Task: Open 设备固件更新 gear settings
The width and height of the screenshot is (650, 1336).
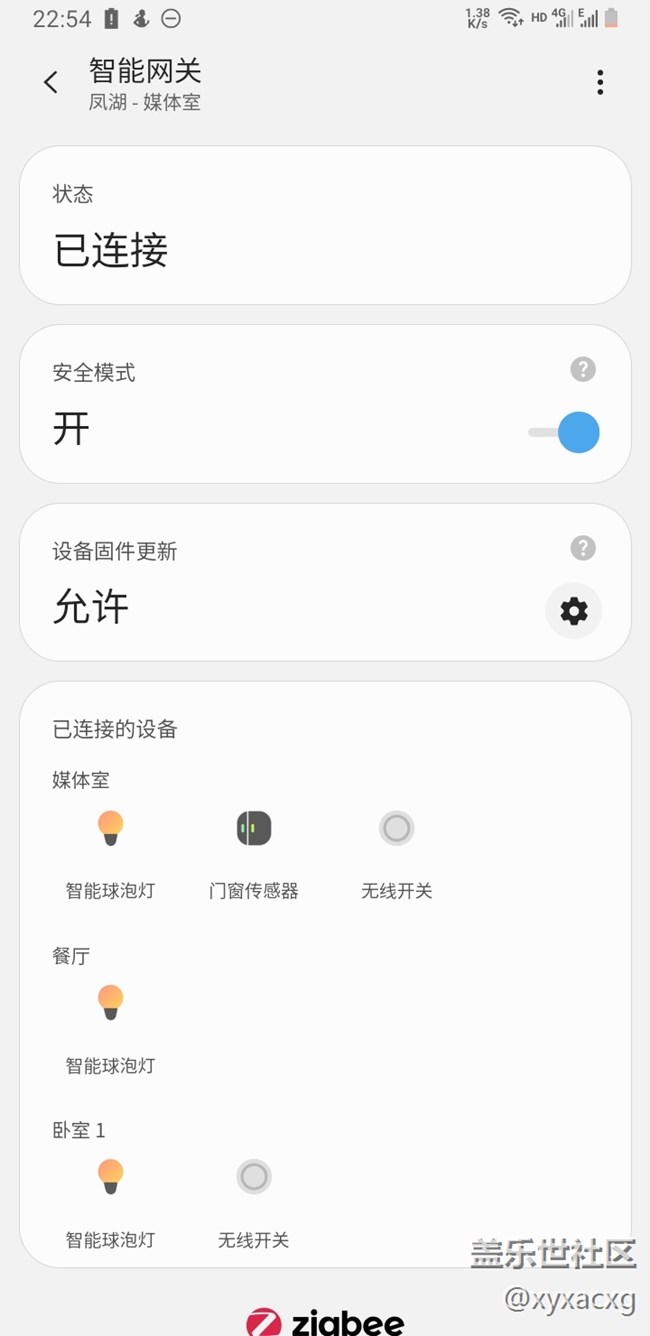Action: coord(574,610)
